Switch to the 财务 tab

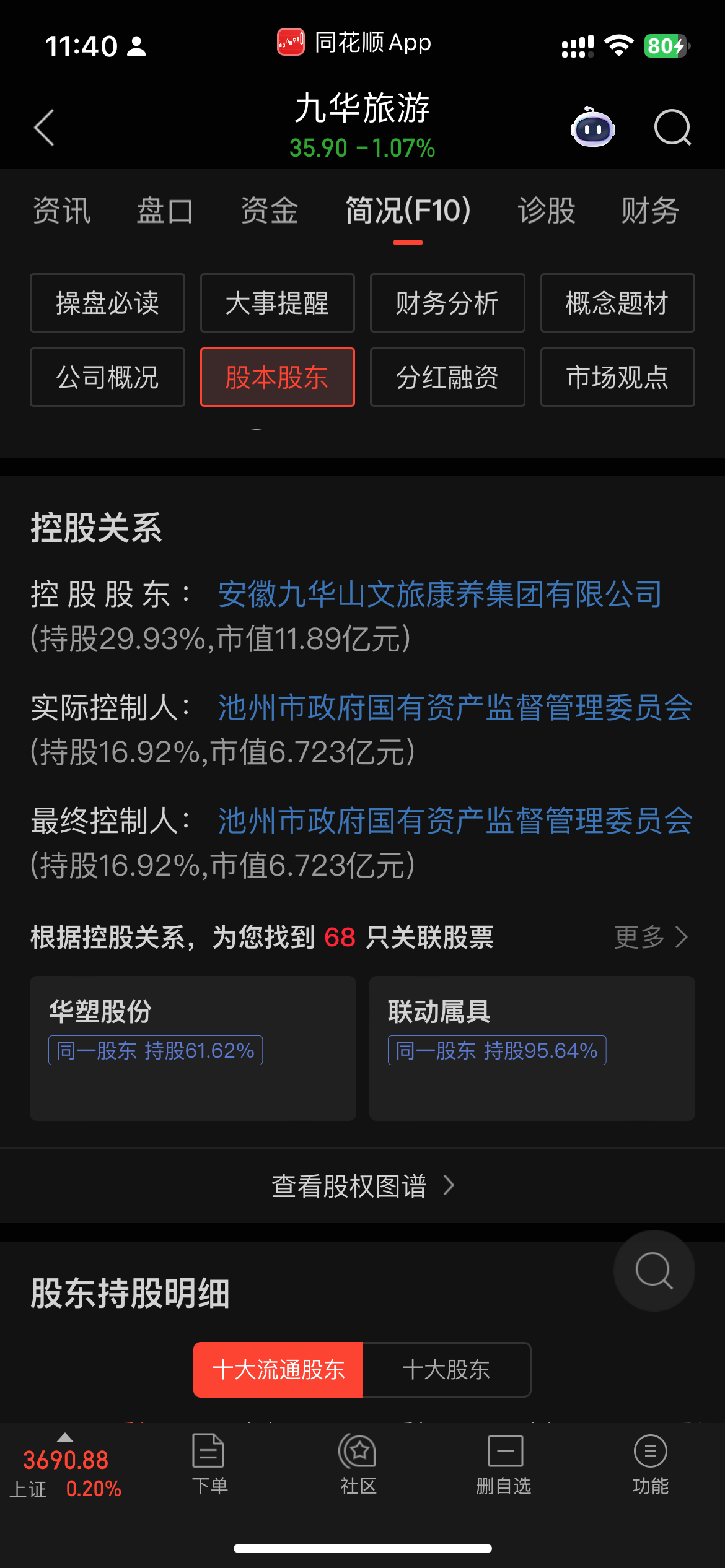pyautogui.click(x=650, y=211)
